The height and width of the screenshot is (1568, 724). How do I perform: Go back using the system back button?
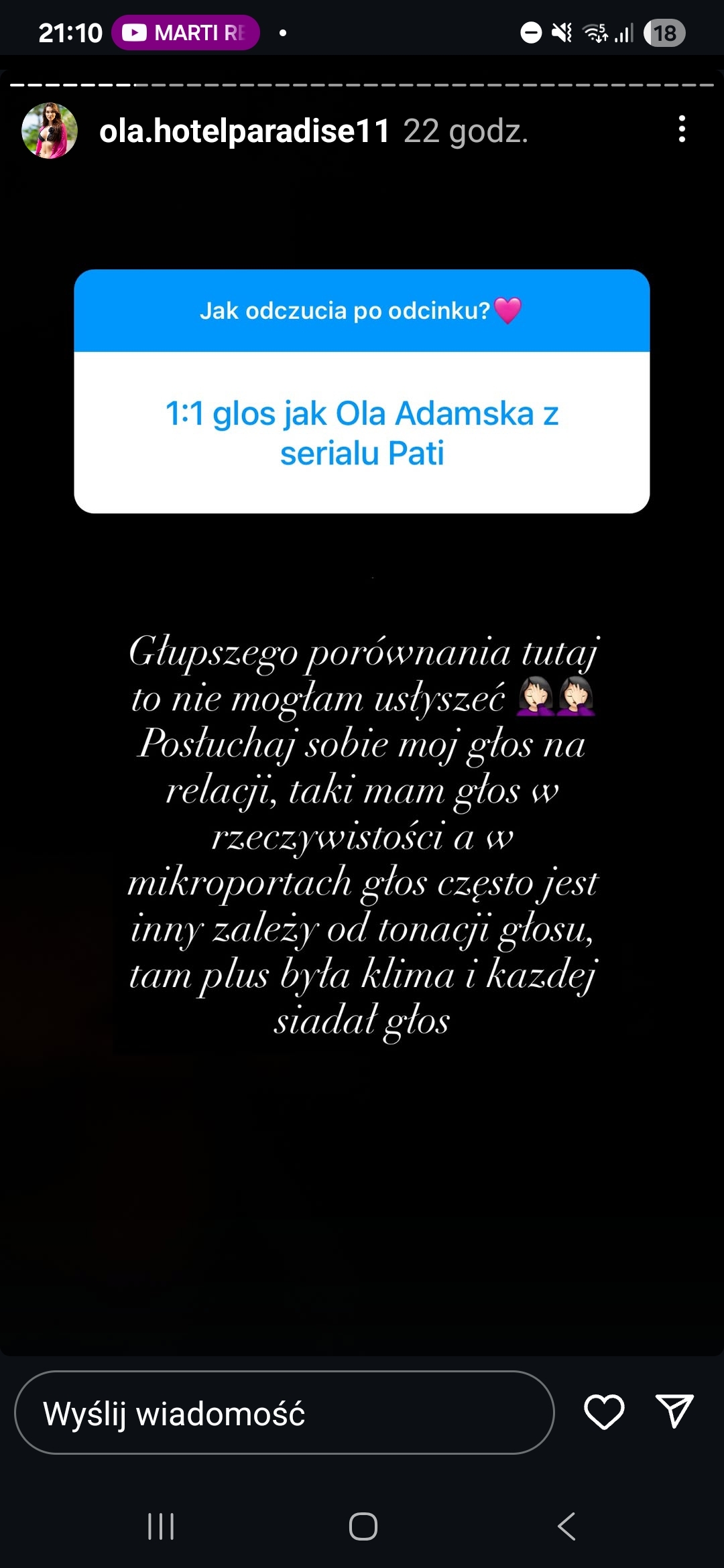click(566, 1526)
